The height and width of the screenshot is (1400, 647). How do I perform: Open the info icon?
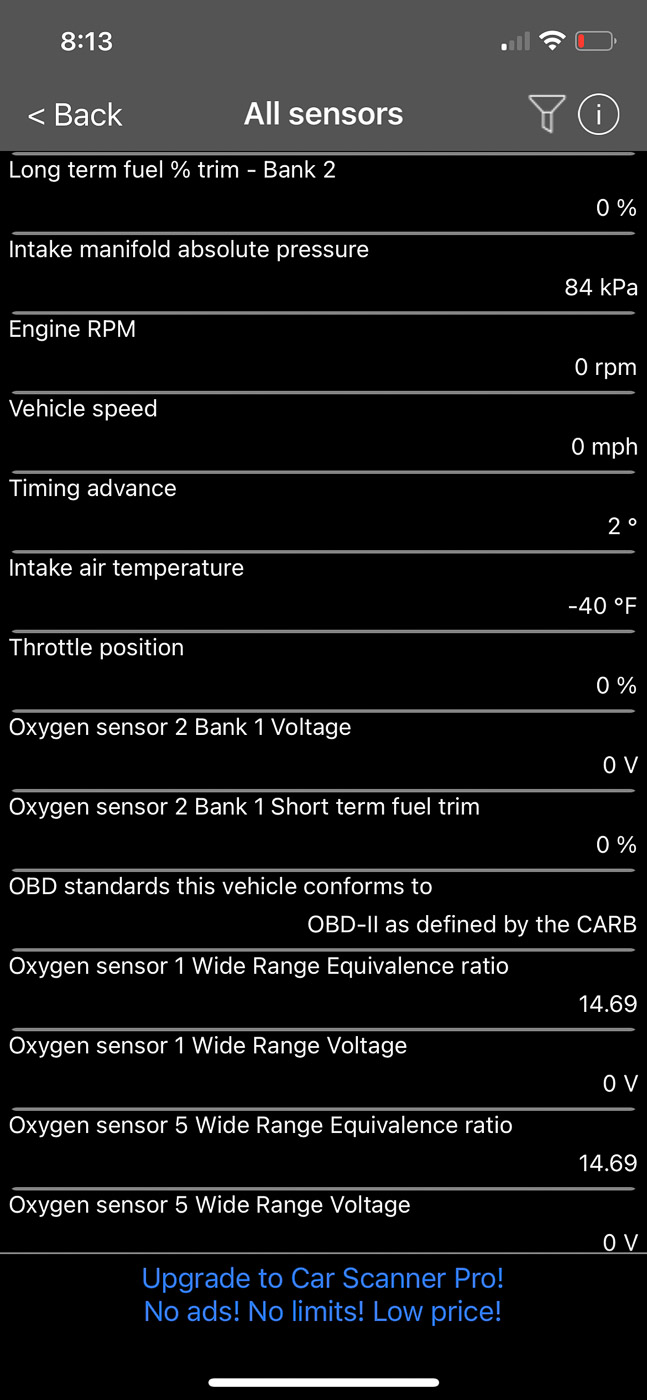(599, 115)
